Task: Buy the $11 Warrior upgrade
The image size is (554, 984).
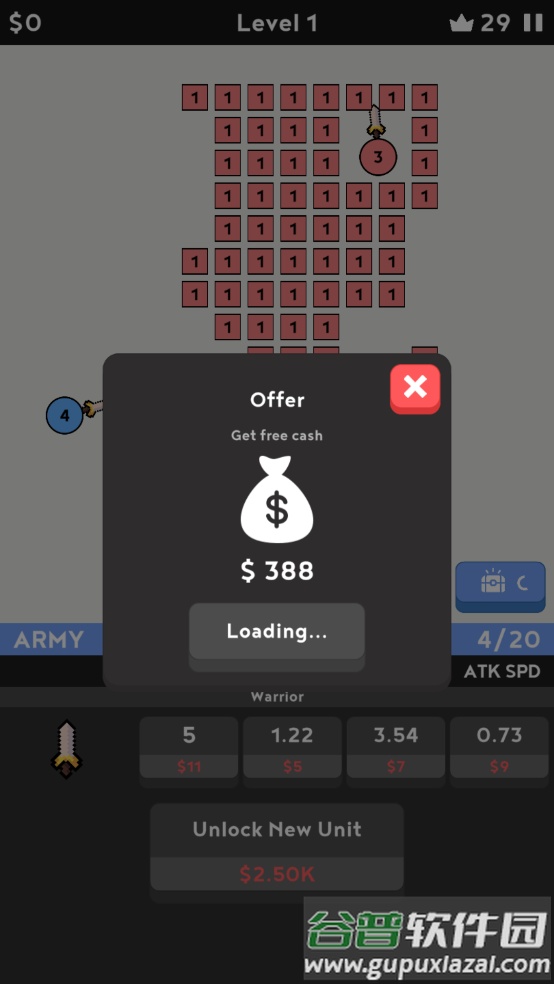Action: point(189,749)
